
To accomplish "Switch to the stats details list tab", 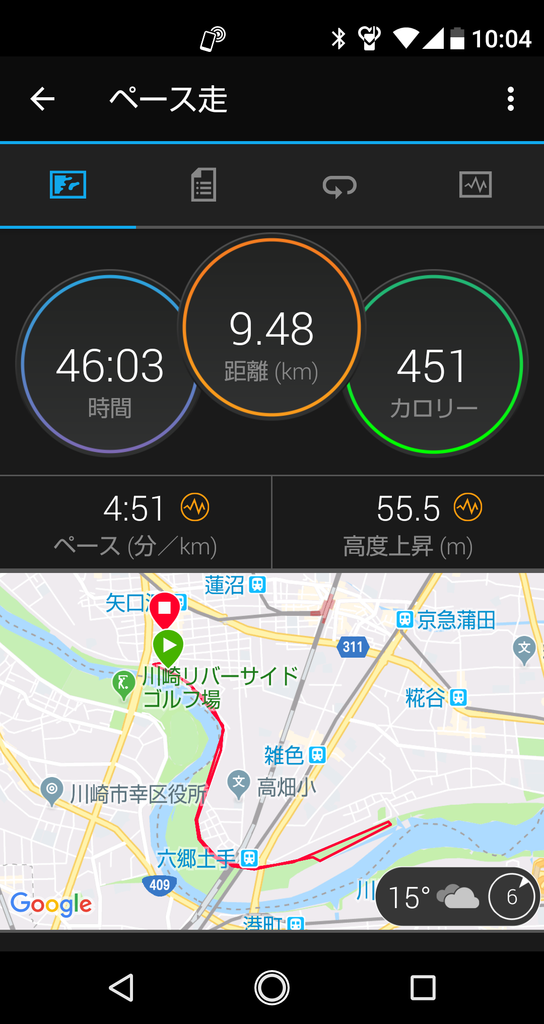I will pyautogui.click(x=204, y=185).
